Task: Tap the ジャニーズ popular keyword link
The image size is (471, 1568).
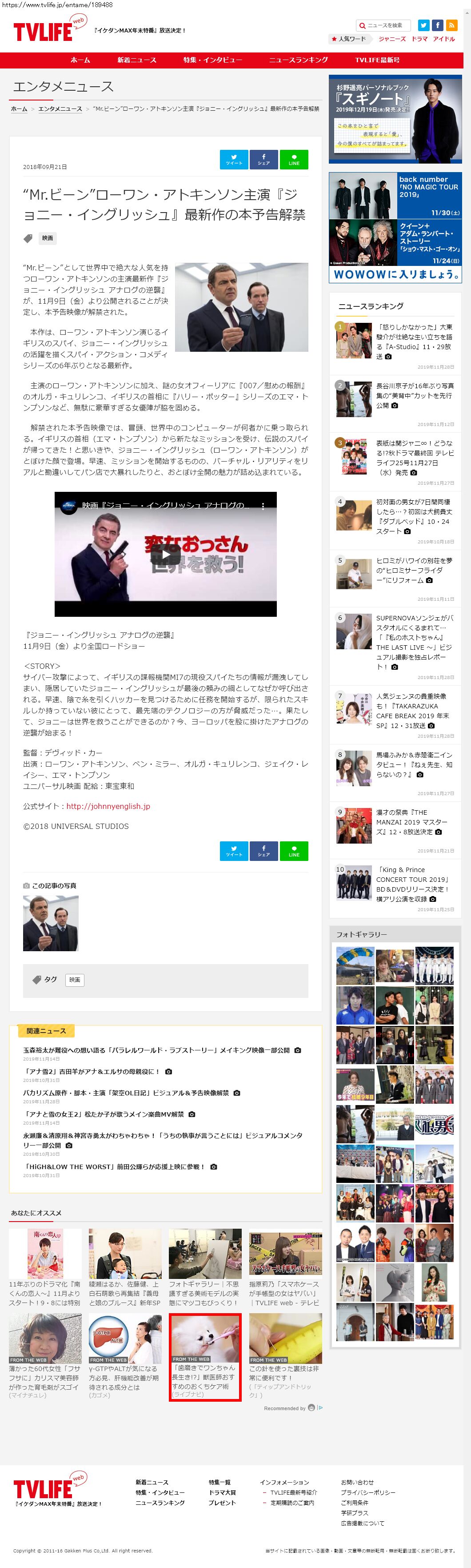Action: click(392, 39)
